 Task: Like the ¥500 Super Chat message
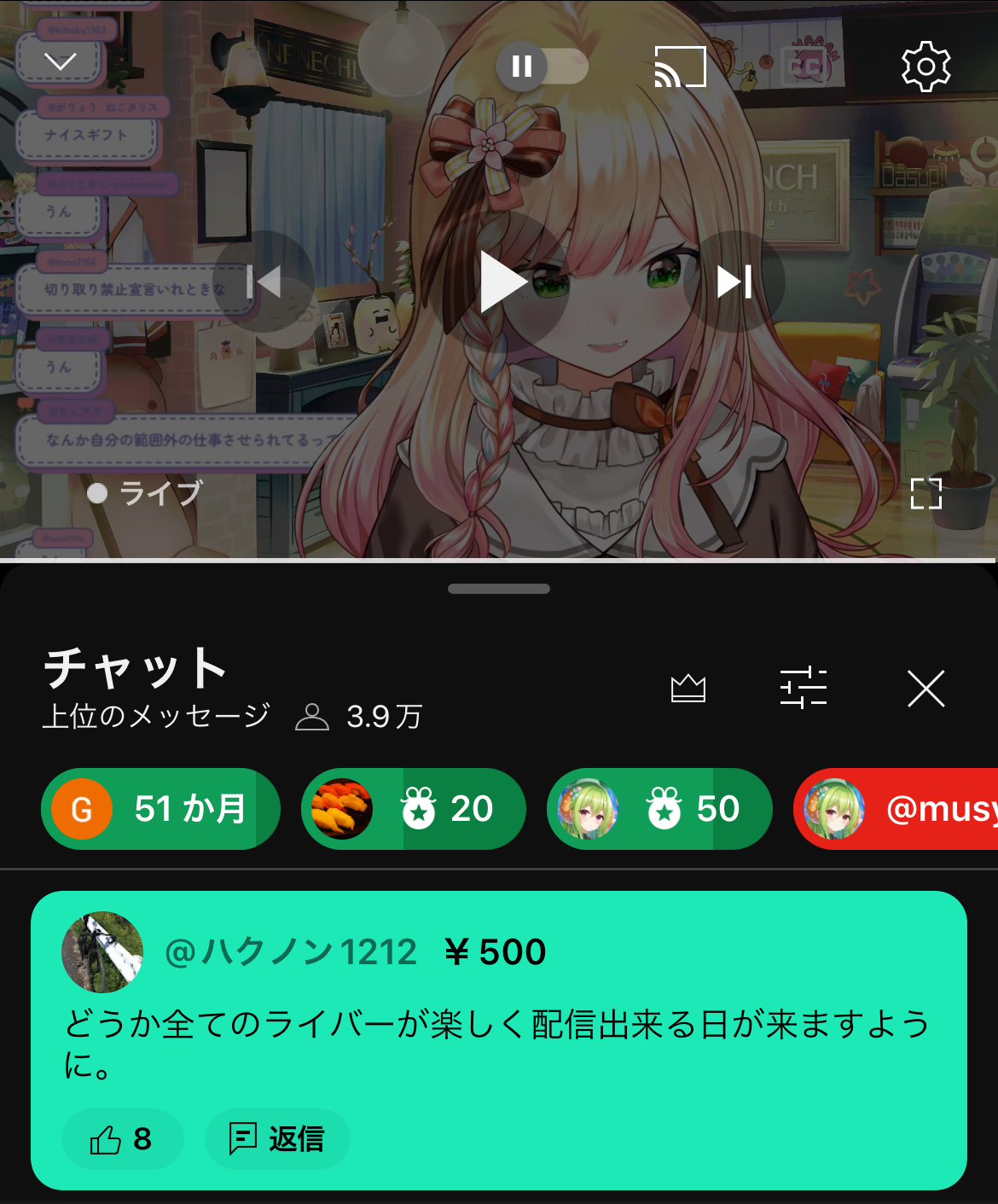tap(122, 1139)
